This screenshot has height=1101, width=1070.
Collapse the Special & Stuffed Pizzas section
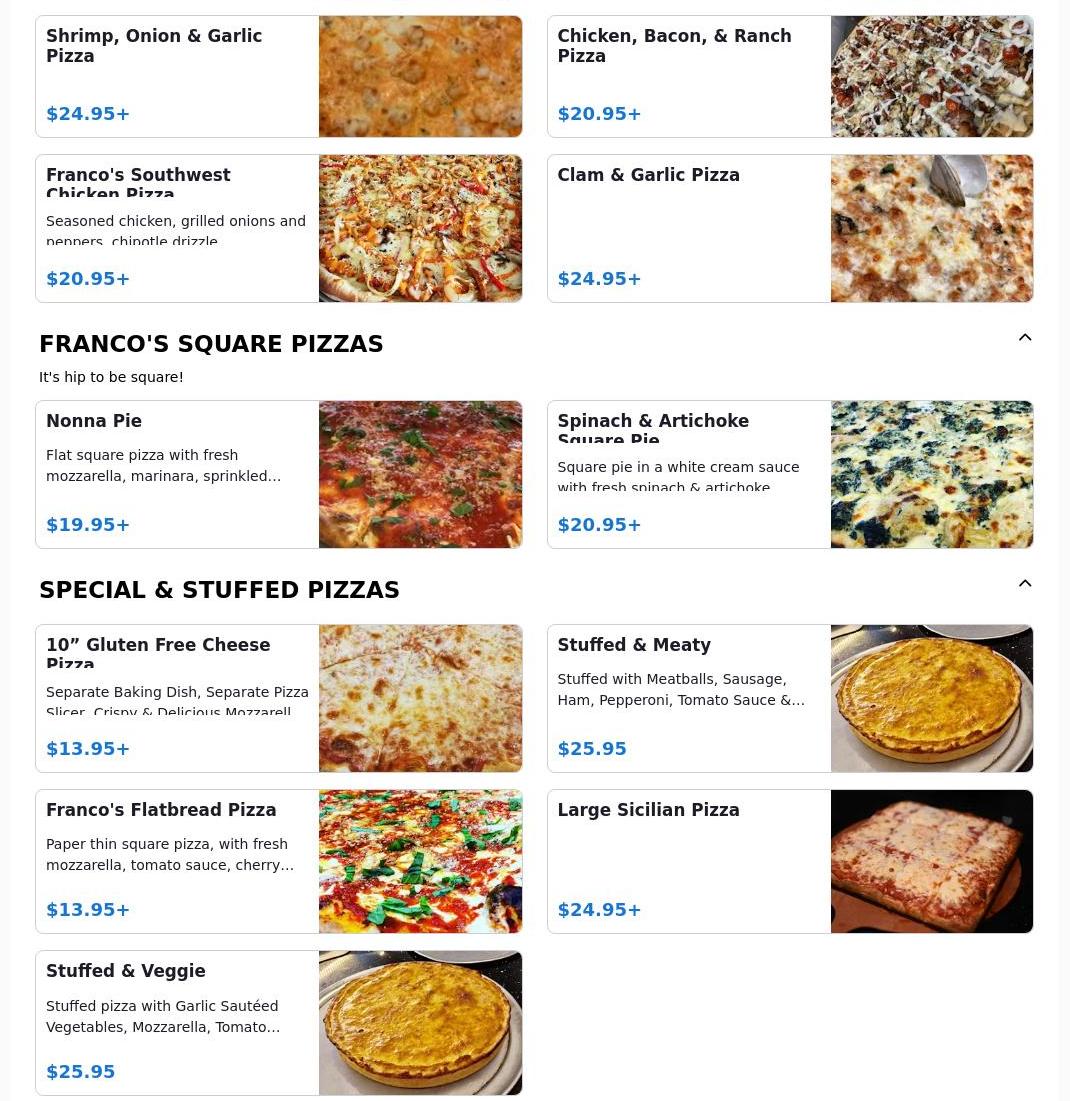pos(1025,584)
